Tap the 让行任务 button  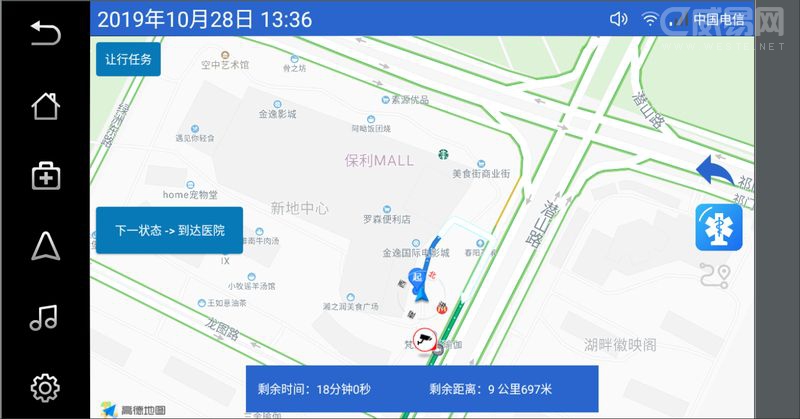(x=128, y=59)
